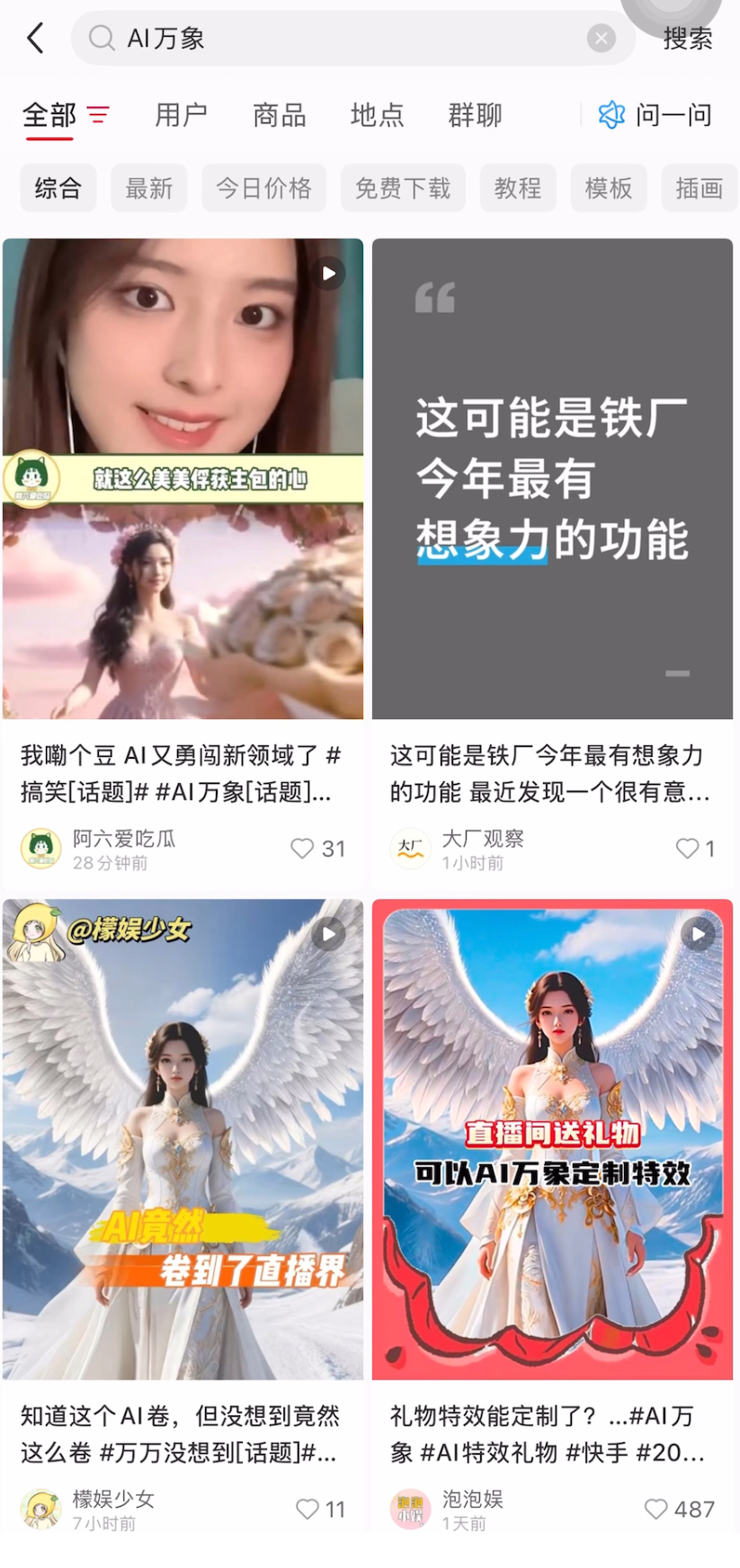Viewport: 740px width, 1568px height.
Task: Choose the 最新 sort filter
Action: coord(148,188)
